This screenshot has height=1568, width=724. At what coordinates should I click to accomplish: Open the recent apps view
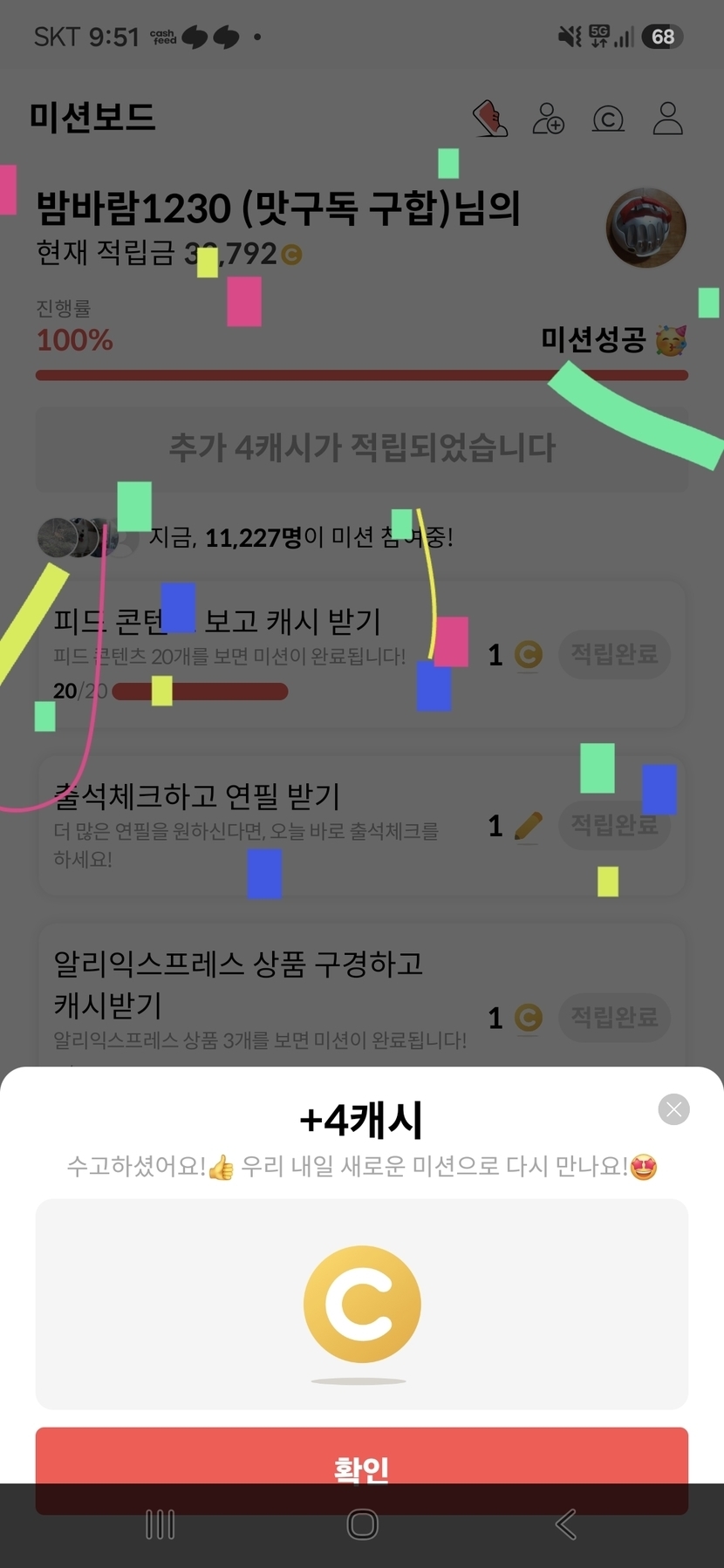coord(161,1524)
